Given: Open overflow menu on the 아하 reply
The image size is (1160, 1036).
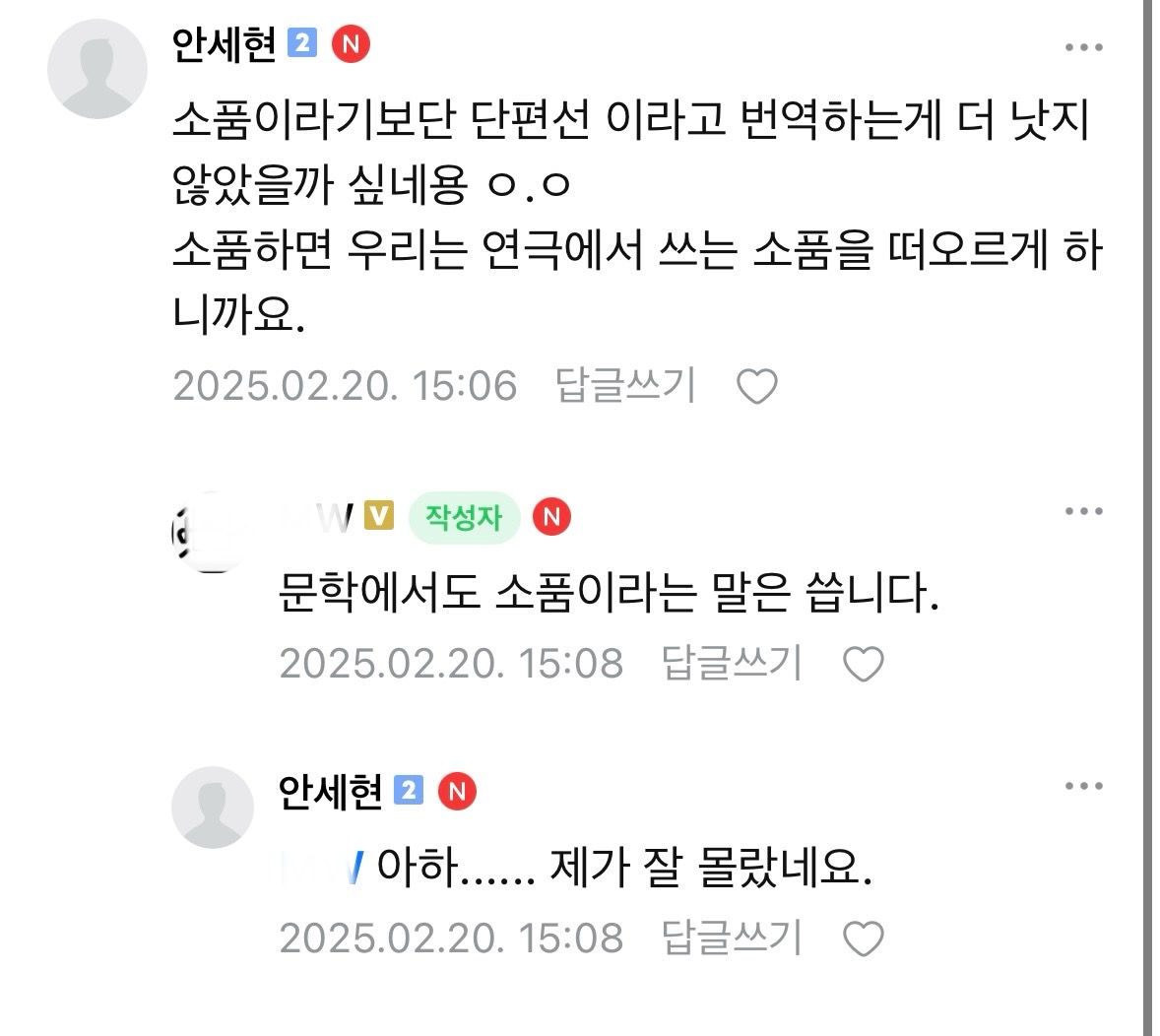Looking at the screenshot, I should click(1083, 786).
